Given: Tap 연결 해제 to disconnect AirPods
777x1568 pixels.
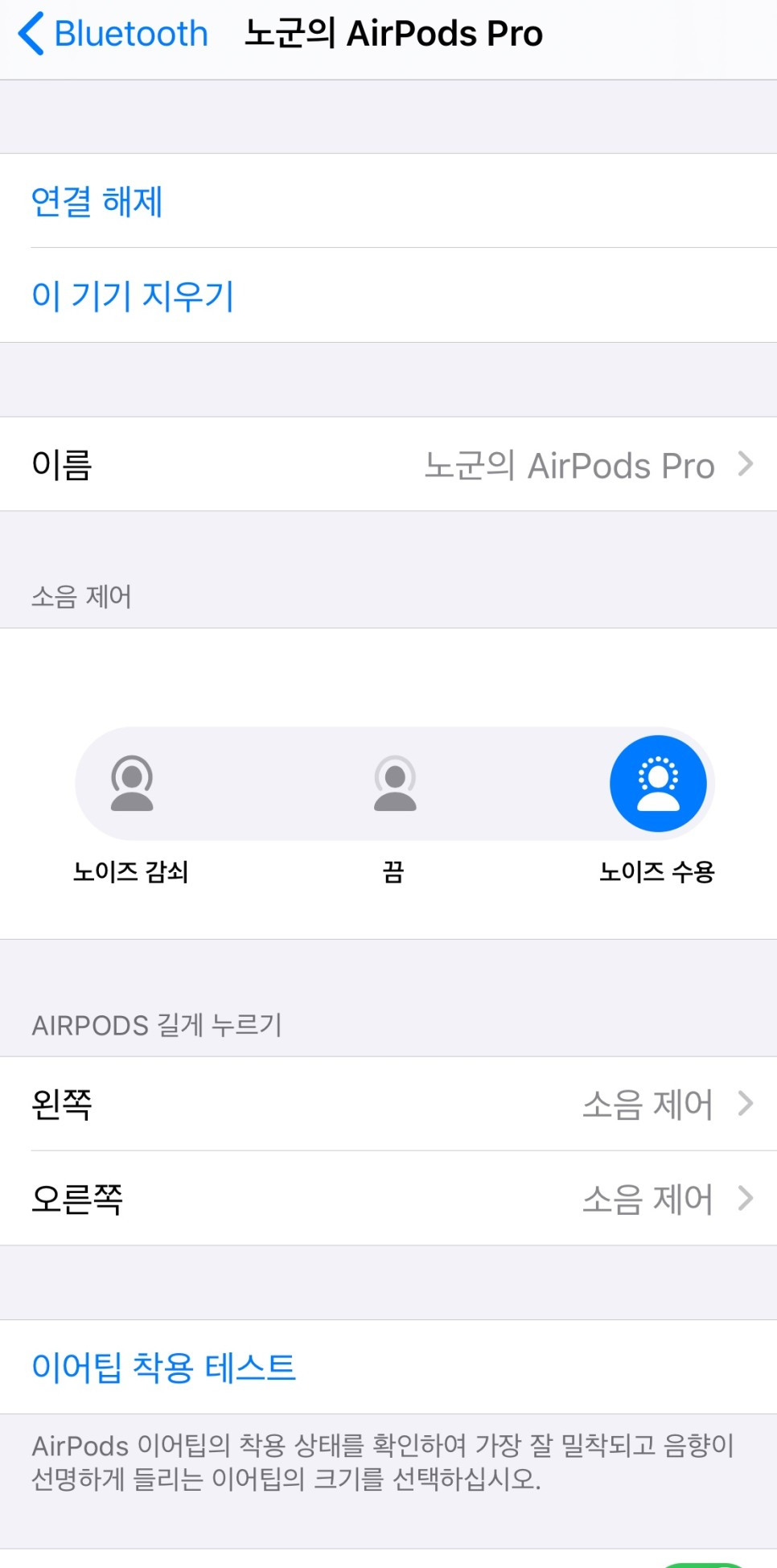Looking at the screenshot, I should pos(388,200).
